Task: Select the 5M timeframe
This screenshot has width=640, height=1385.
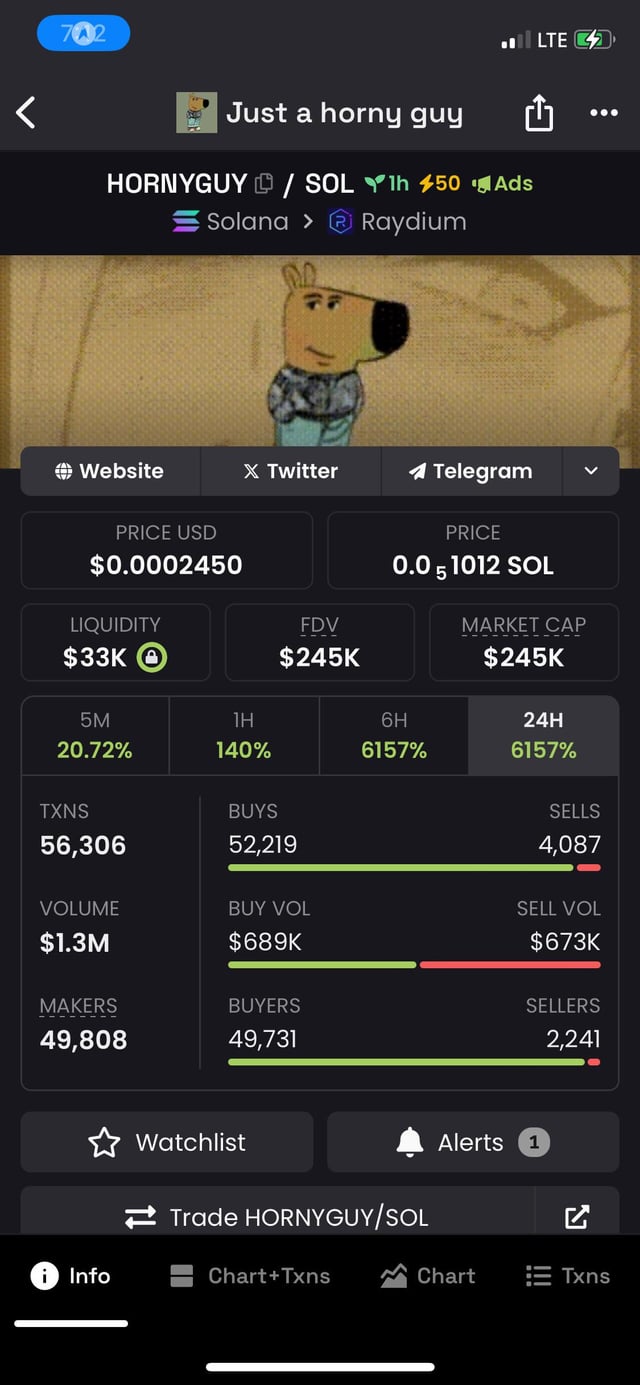Action: click(95, 735)
